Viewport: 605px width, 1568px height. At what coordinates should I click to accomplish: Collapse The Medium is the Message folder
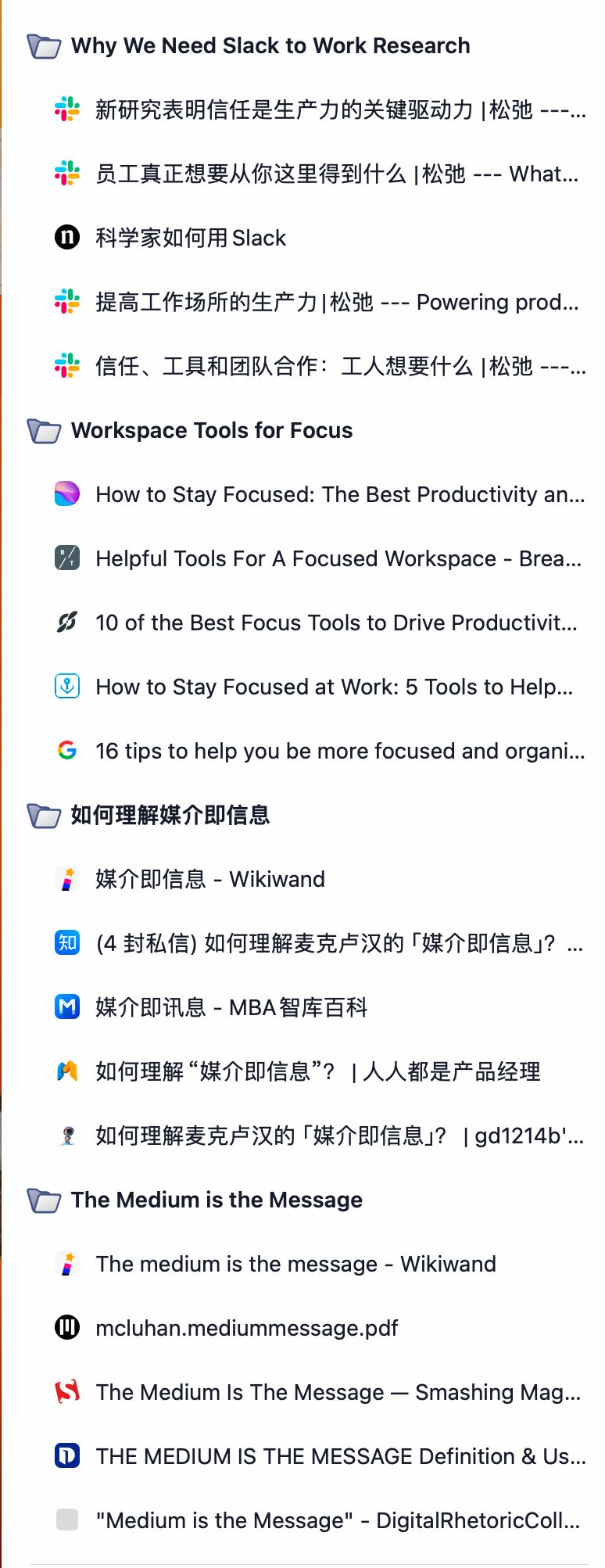(44, 1200)
